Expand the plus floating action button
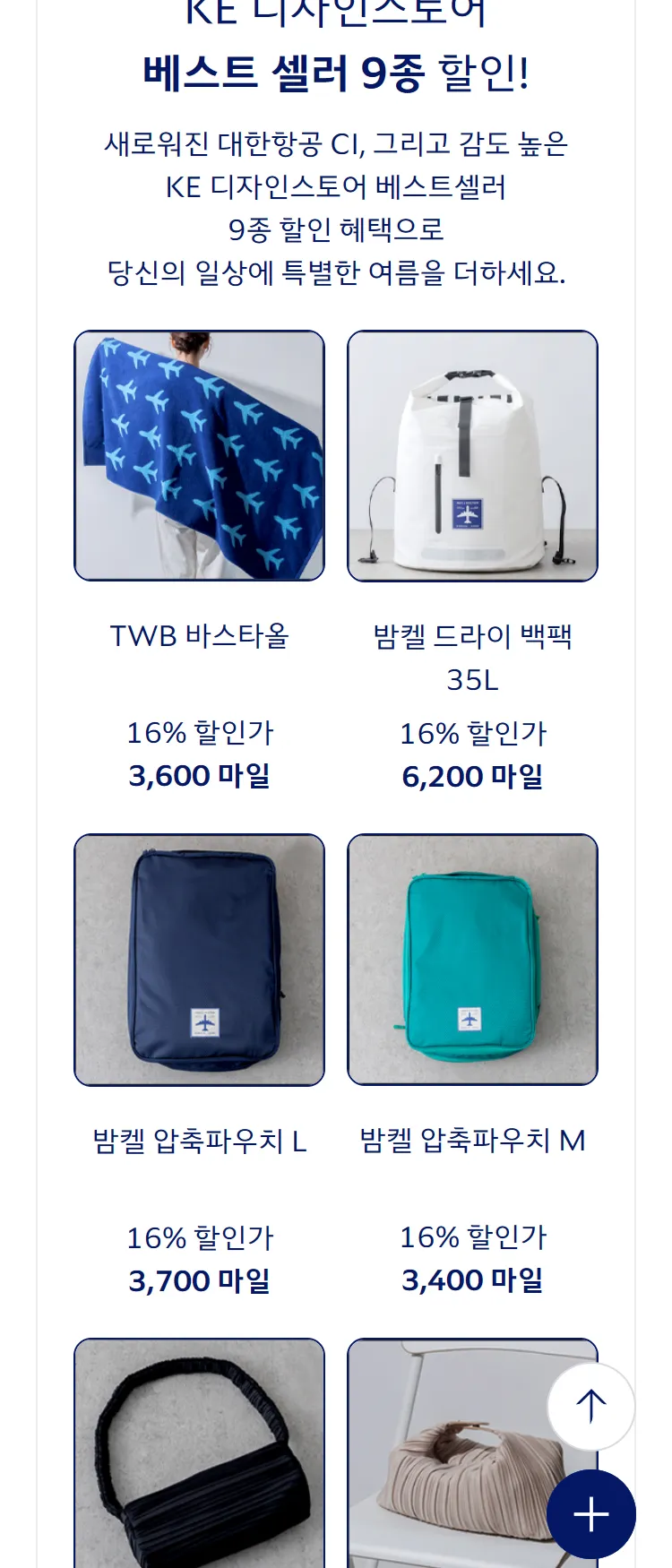This screenshot has height=1568, width=672. click(590, 1514)
